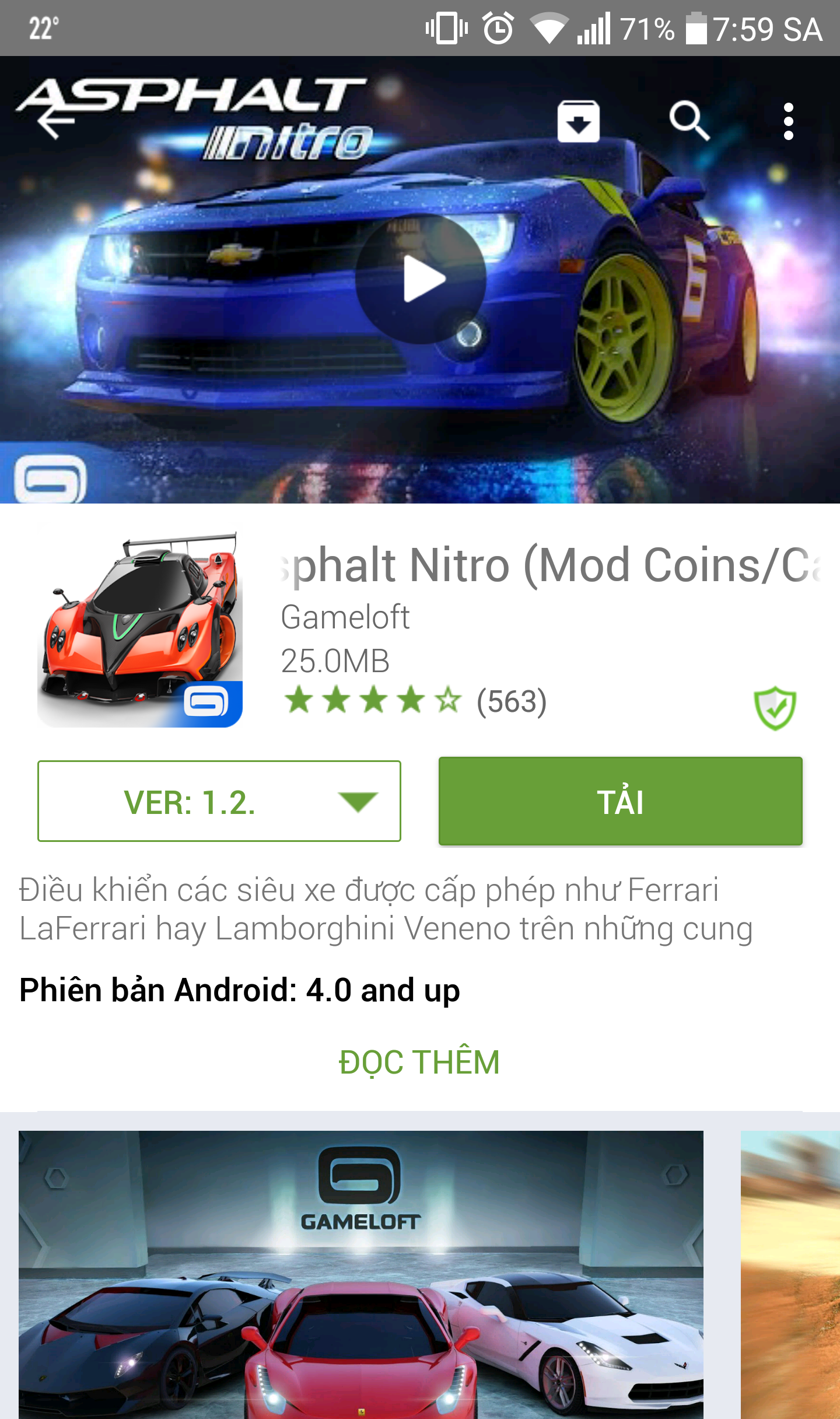Go back with the arrow icon
Image resolution: width=840 pixels, height=1419 pixels.
click(x=56, y=121)
